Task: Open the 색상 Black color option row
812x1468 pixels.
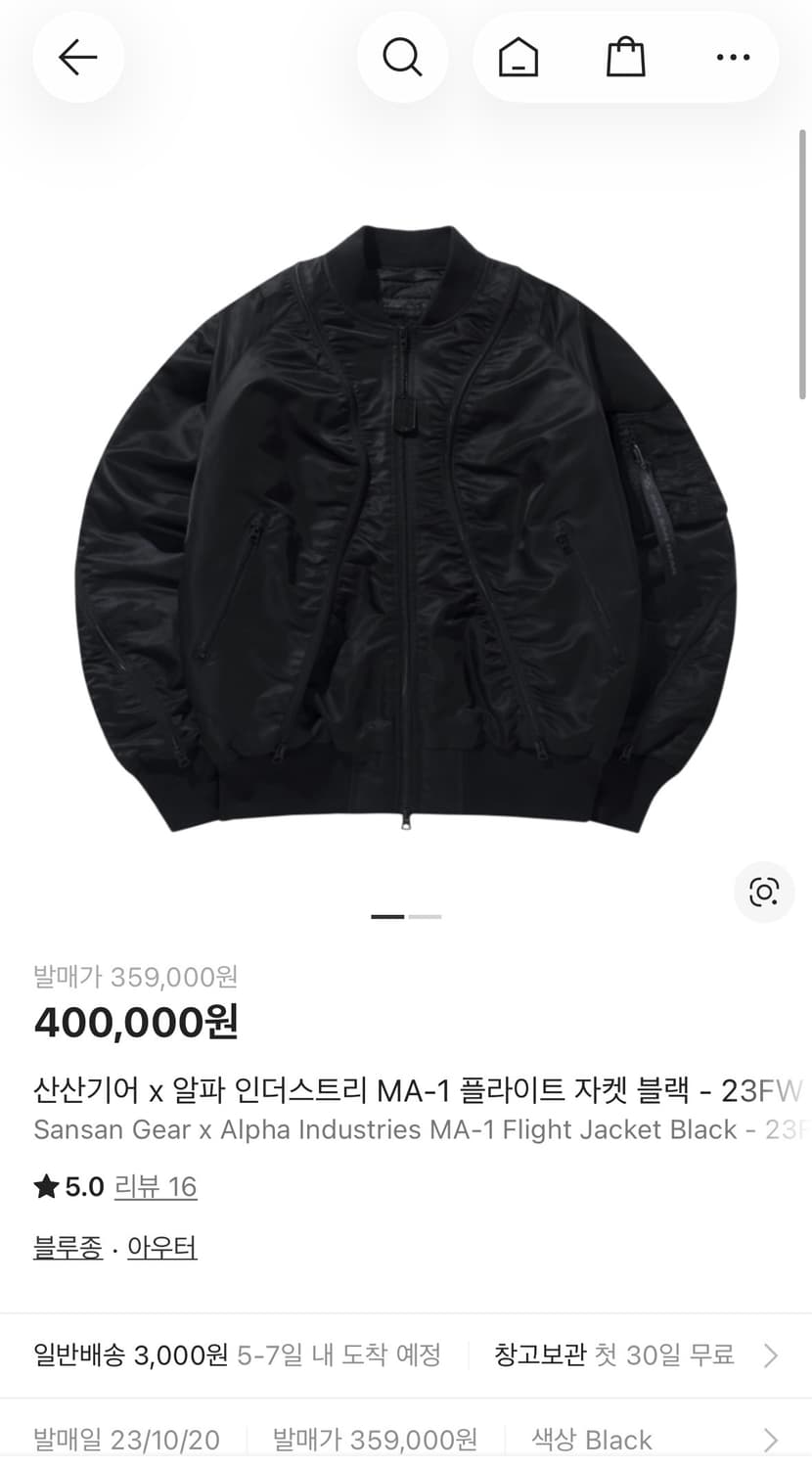Action: click(x=591, y=1440)
